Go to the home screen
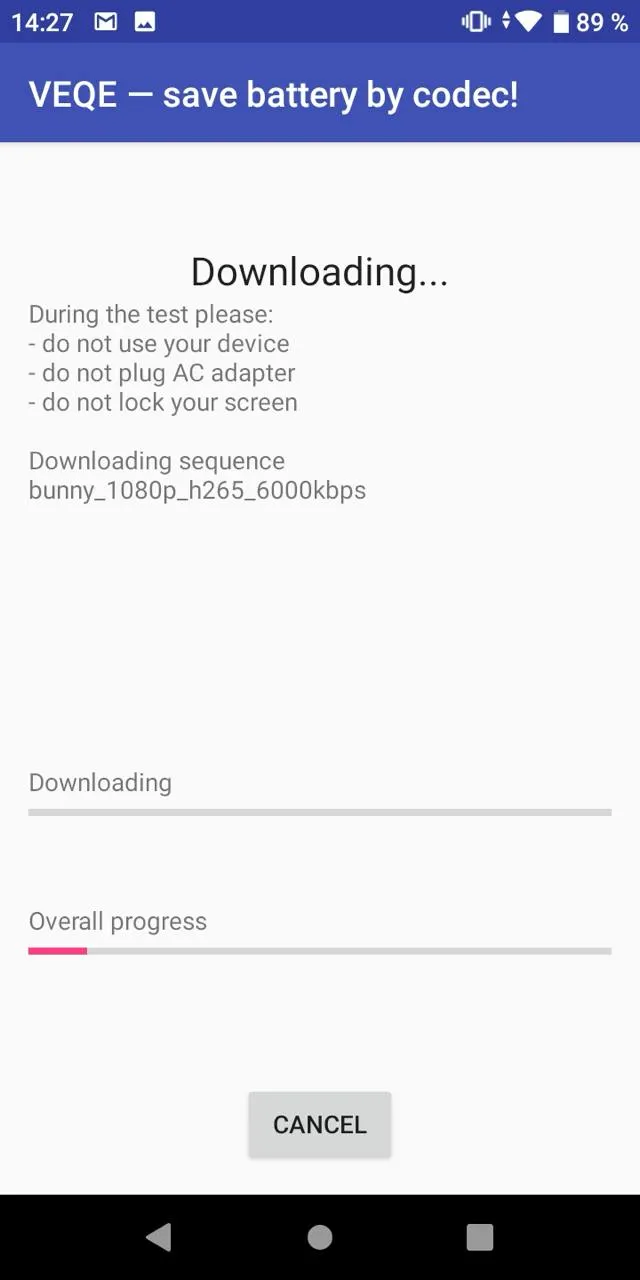 [x=320, y=1237]
